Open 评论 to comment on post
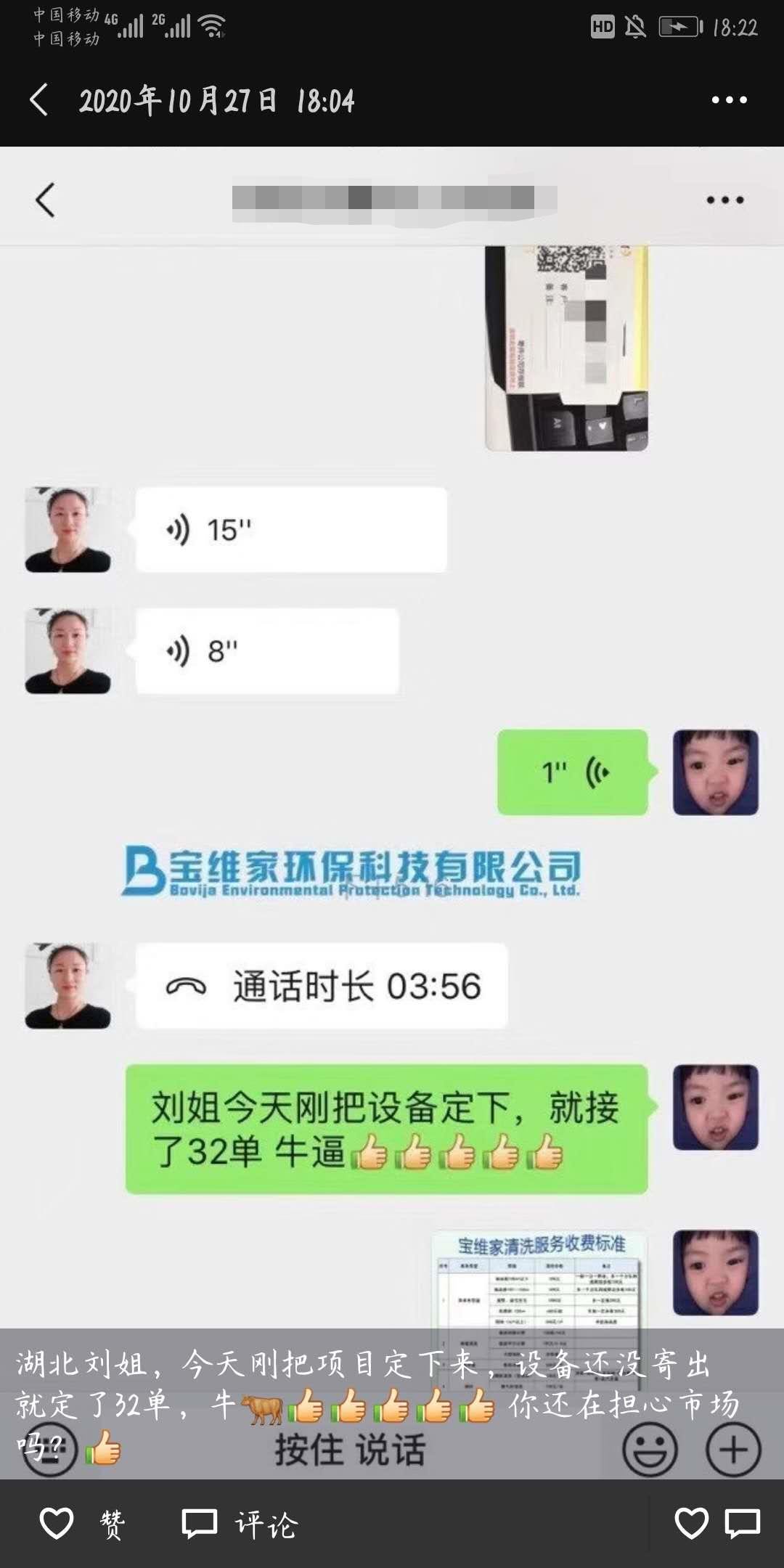Image resolution: width=784 pixels, height=1568 pixels. 240,1523
